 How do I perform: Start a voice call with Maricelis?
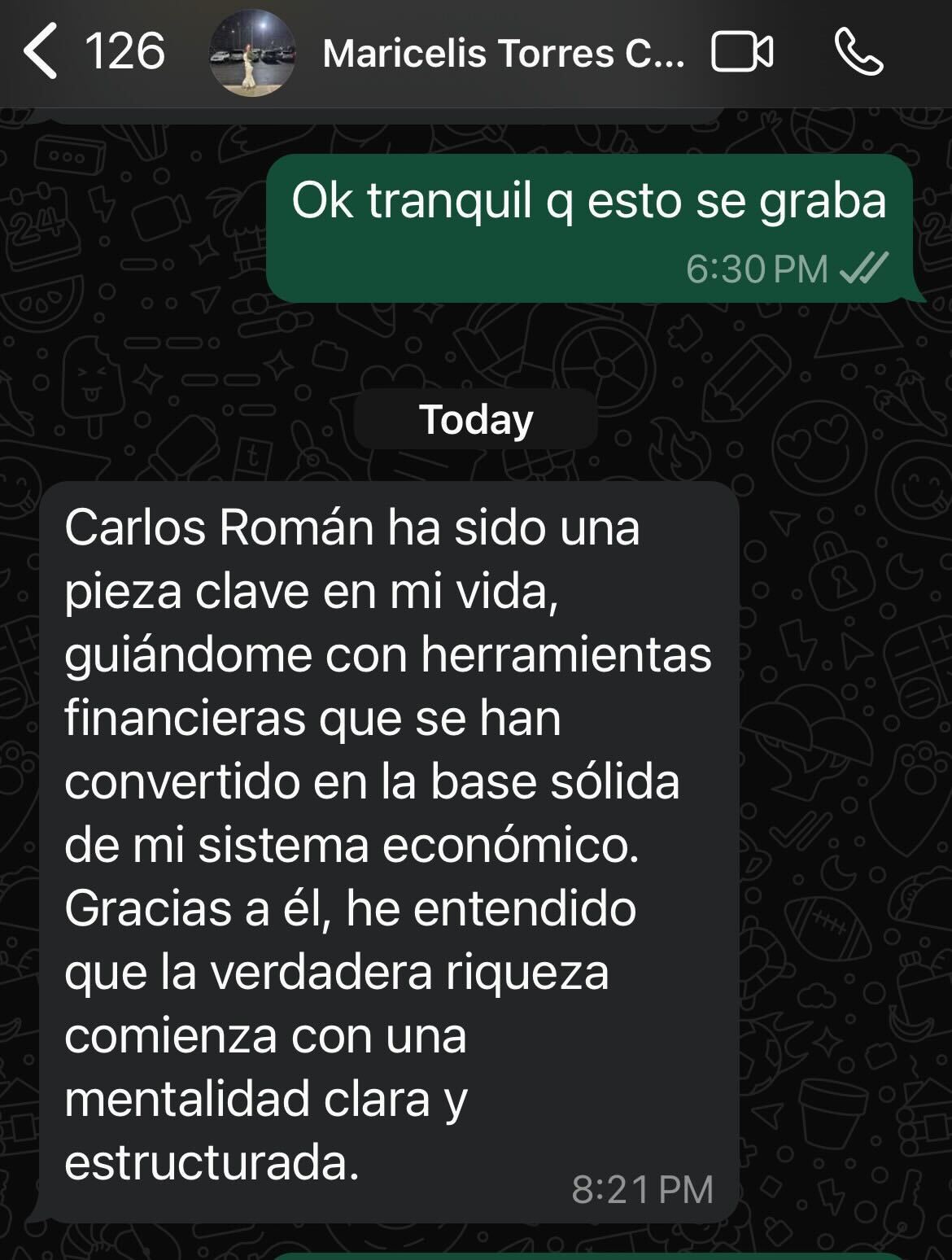858,53
